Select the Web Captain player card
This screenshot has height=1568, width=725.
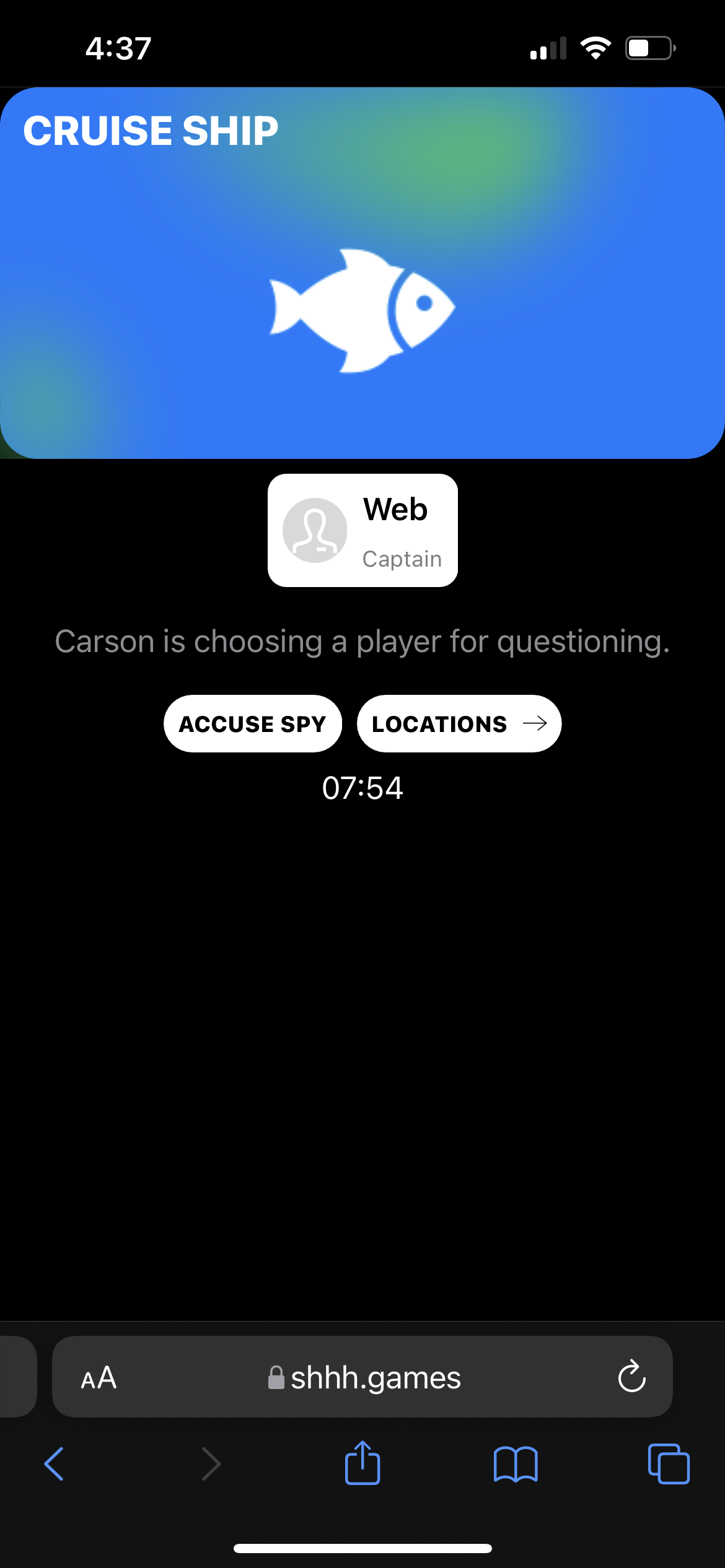[362, 530]
